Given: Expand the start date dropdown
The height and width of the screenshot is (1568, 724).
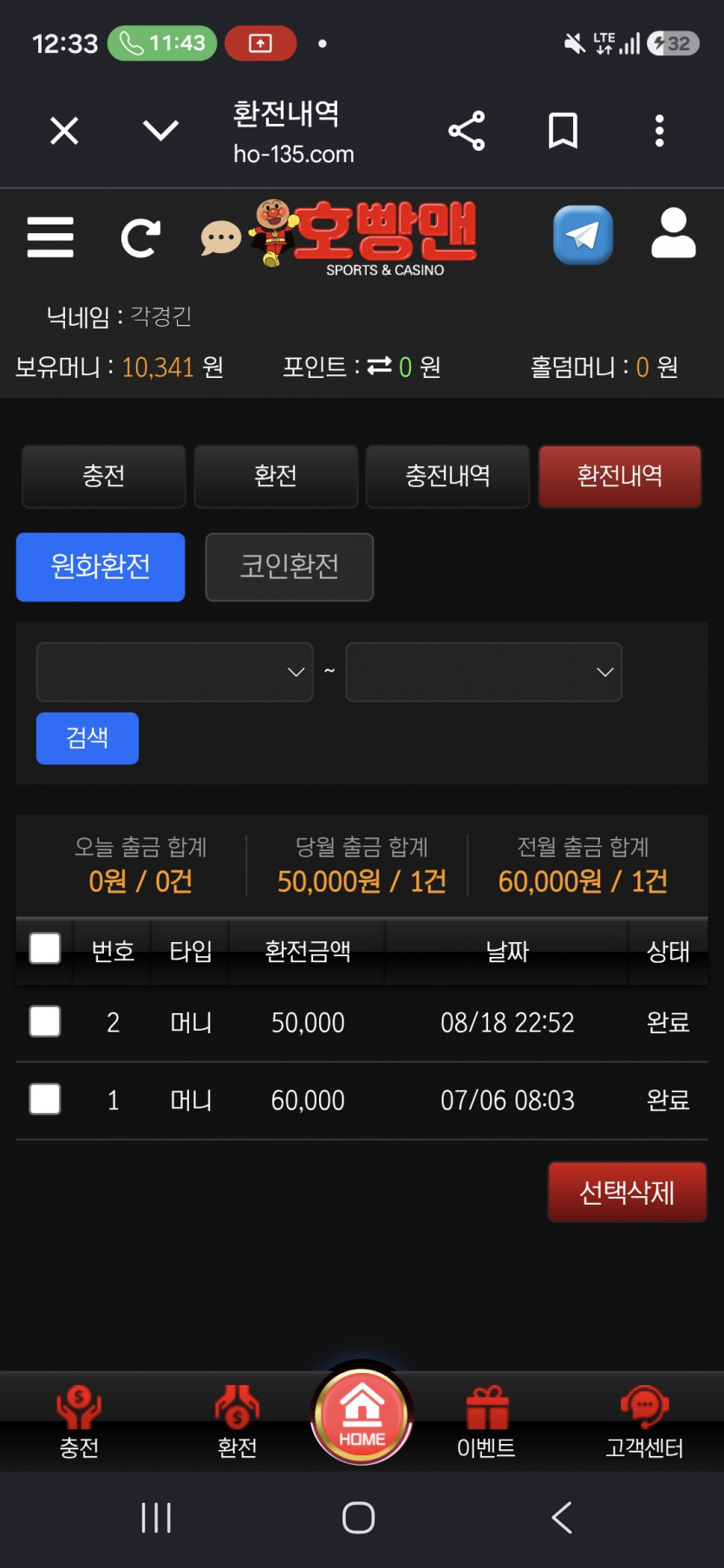Looking at the screenshot, I should point(174,672).
